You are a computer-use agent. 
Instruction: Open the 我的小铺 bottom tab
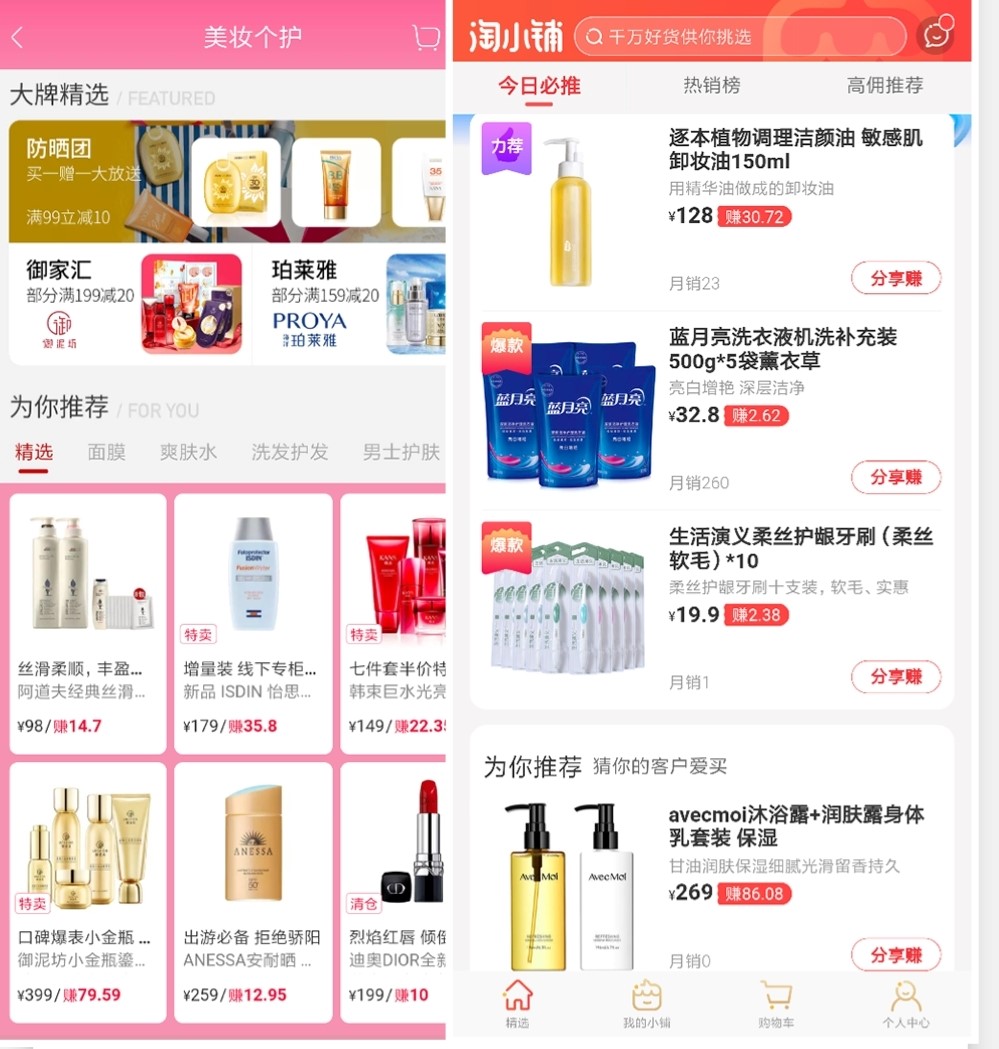647,1003
